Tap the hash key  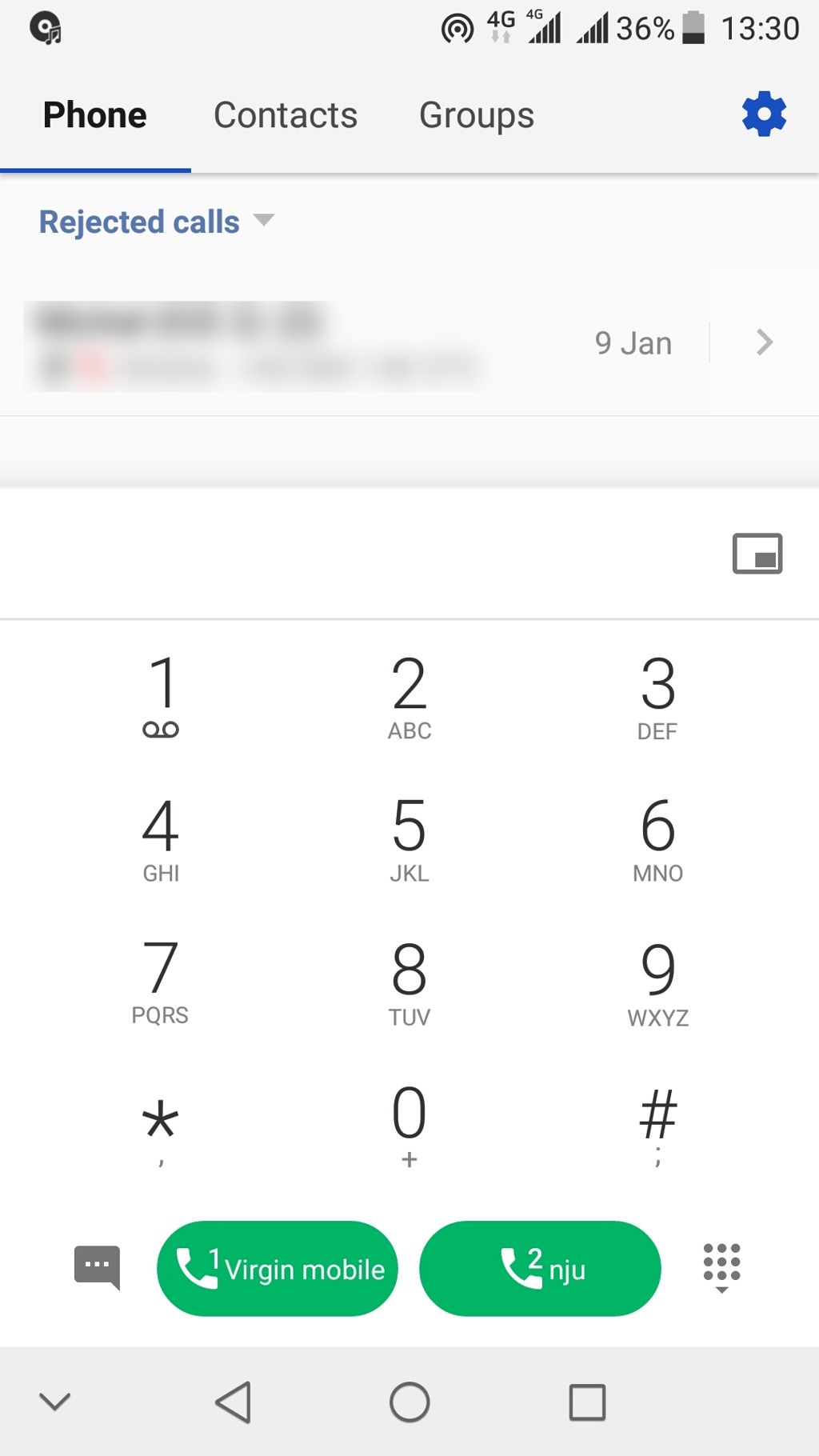click(657, 1123)
